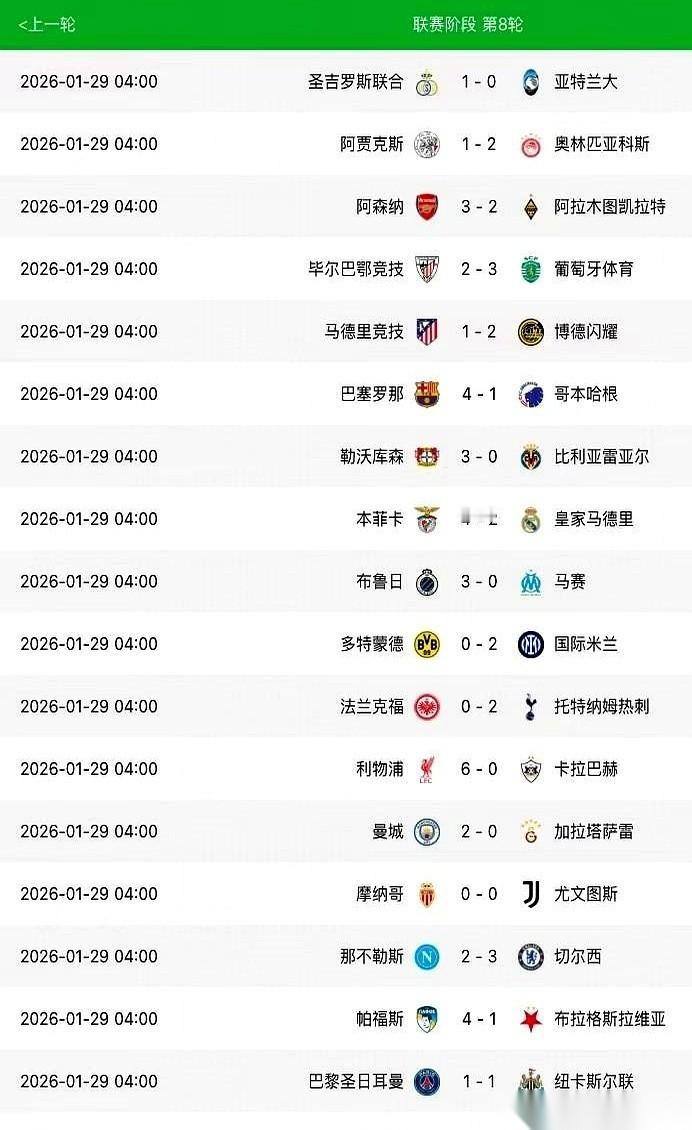The height and width of the screenshot is (1130, 692).
Task: View the 摩纳哥 vs 尤文图斯 match
Action: click(x=478, y=894)
